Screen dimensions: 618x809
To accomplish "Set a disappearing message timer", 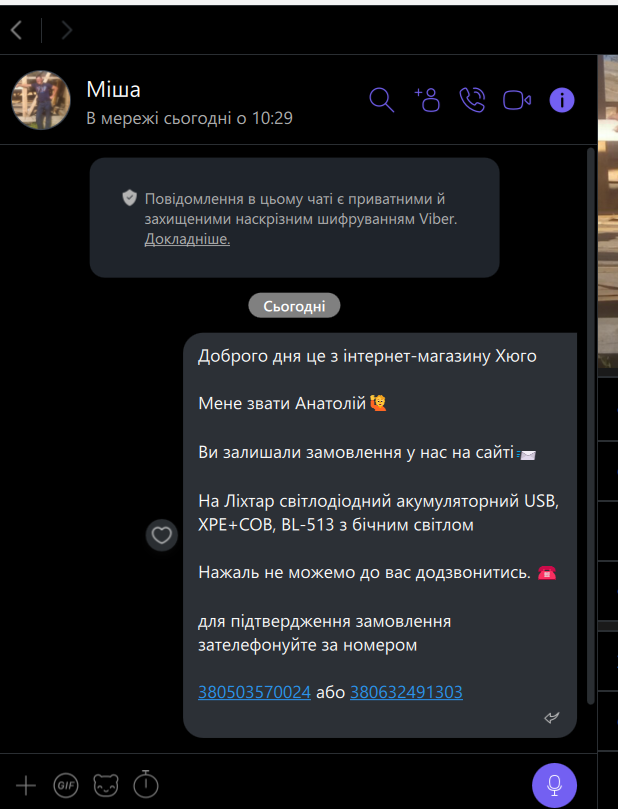I will coord(146,785).
